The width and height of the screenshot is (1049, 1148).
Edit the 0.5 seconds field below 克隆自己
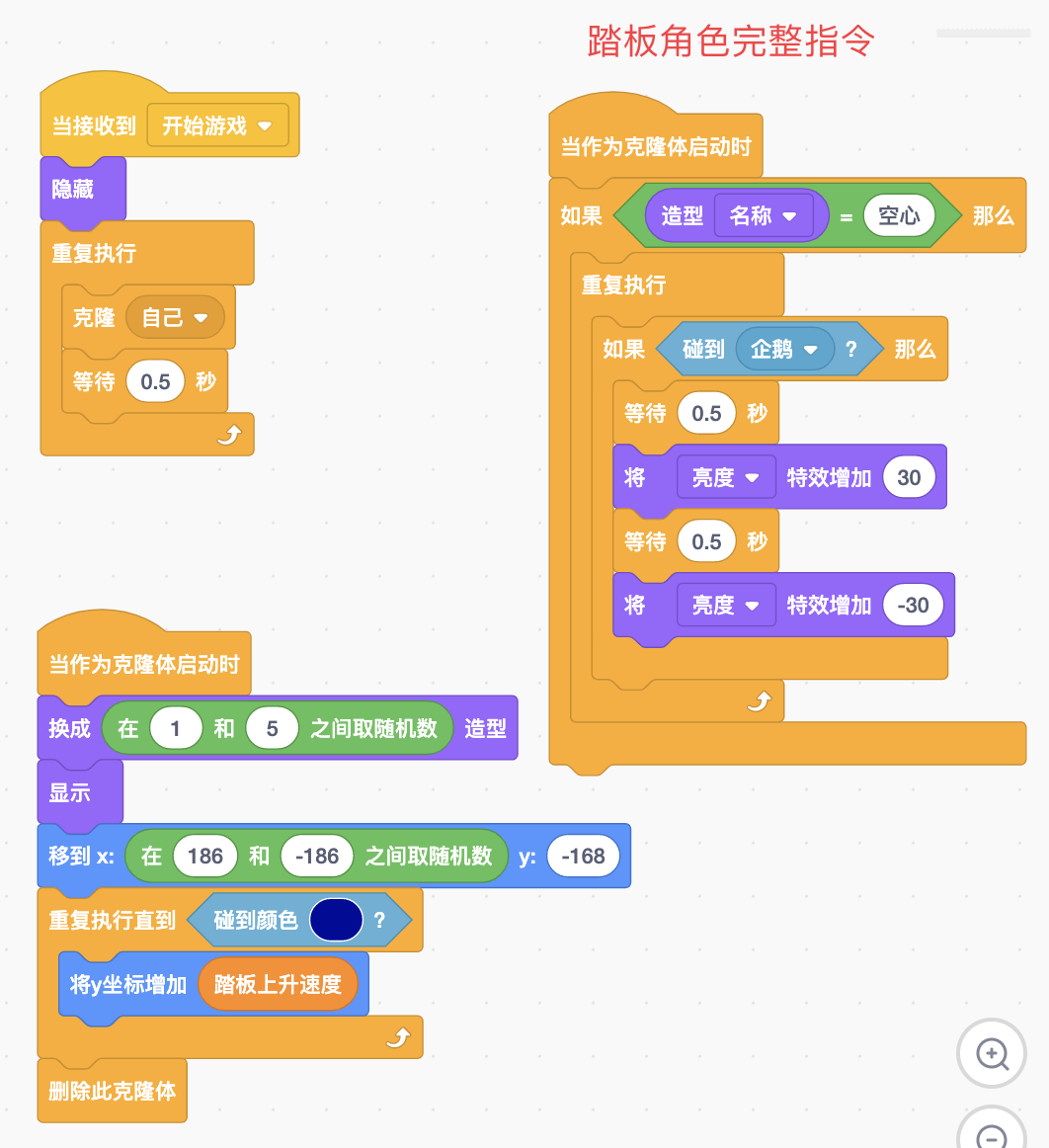155,382
